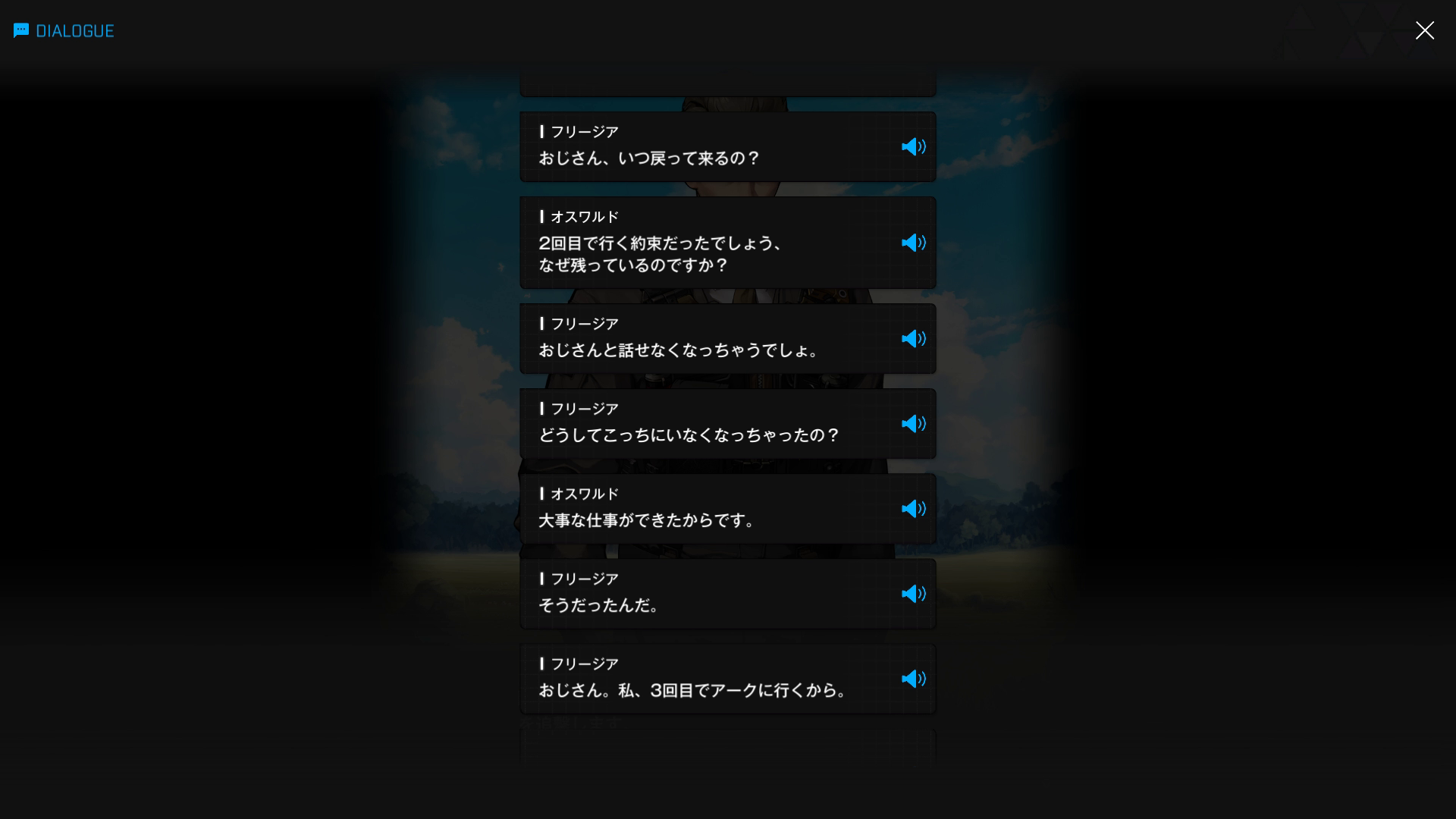
Task: Play voice for 「おじさん、いつ戻って来るの？」
Action: tap(913, 146)
